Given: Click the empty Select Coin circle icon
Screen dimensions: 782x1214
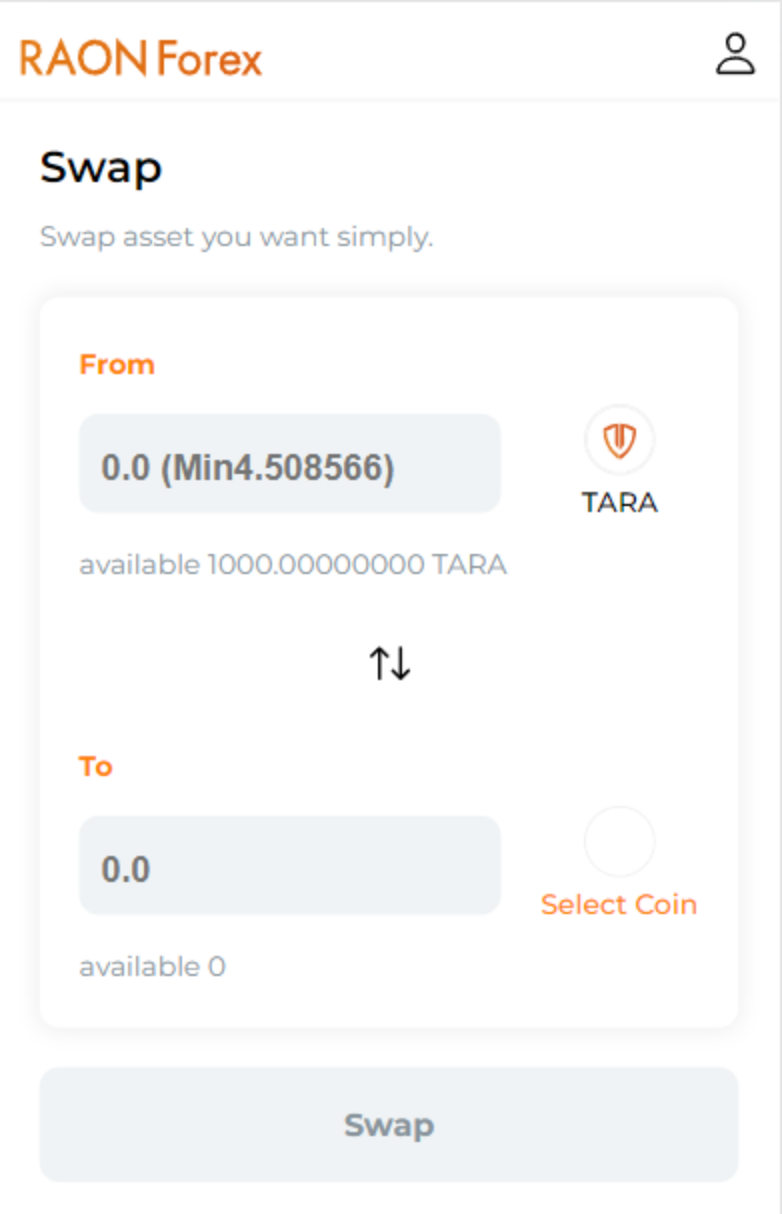Looking at the screenshot, I should [619, 841].
